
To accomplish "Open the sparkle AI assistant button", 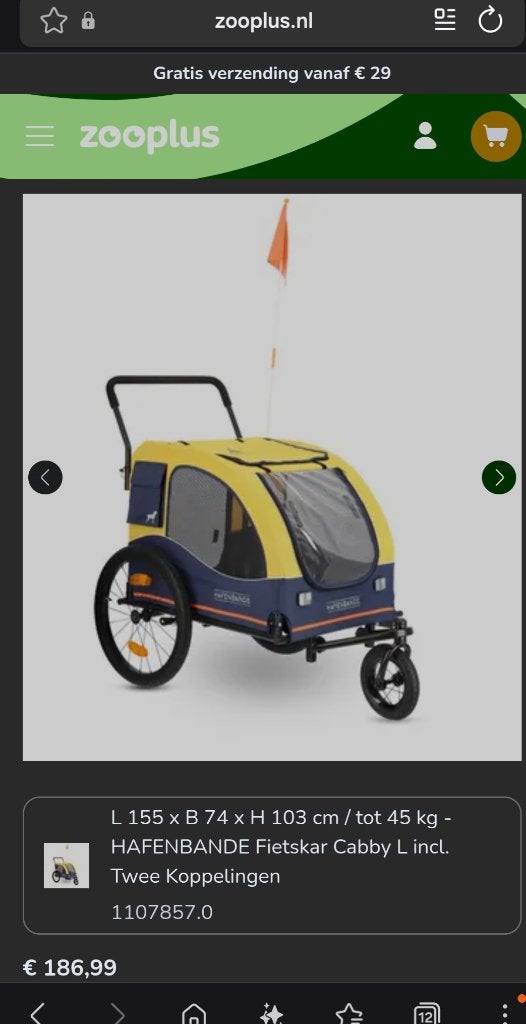I will click(x=271, y=1013).
